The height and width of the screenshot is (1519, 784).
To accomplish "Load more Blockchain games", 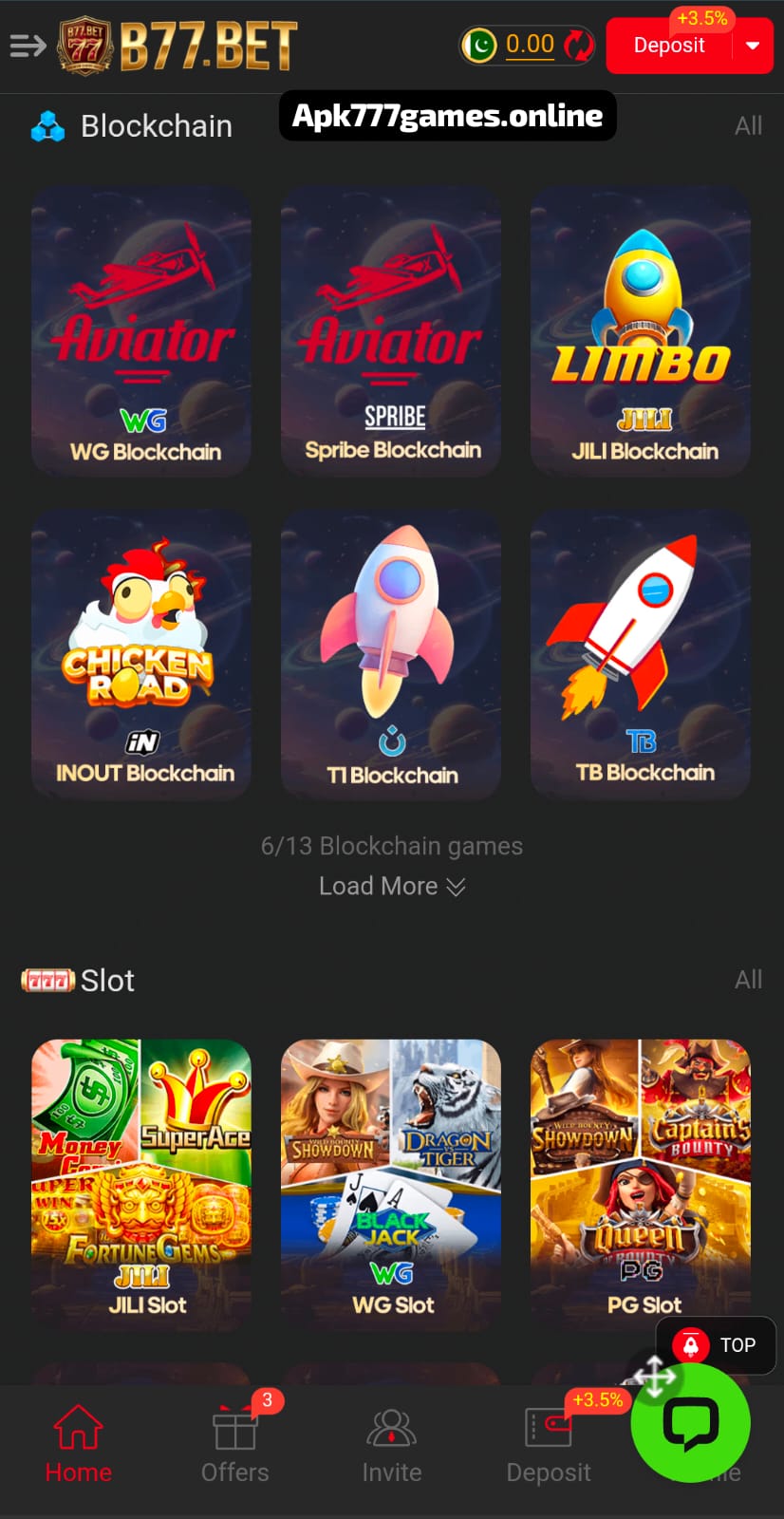I will [x=391, y=887].
